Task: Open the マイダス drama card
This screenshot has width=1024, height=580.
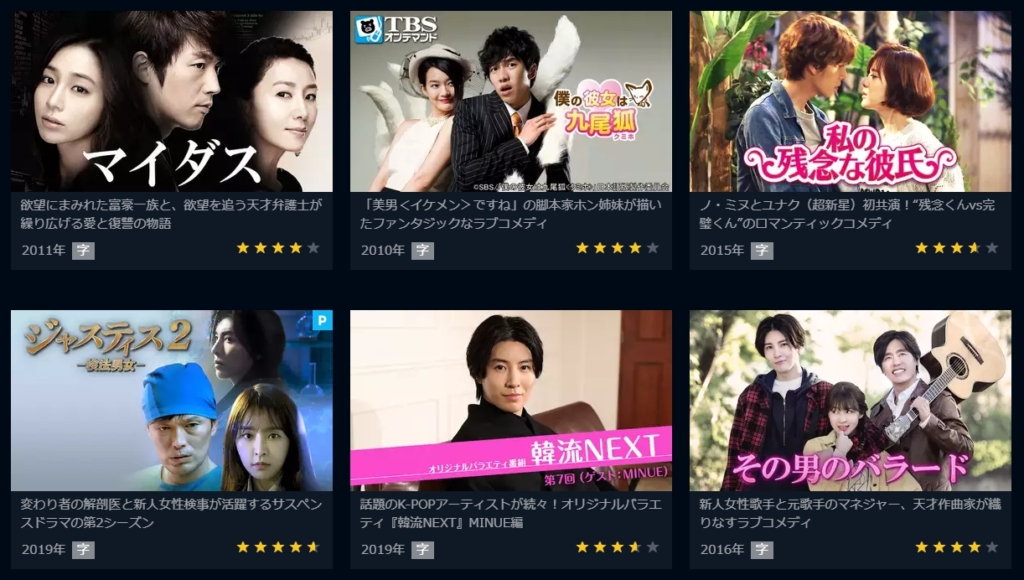Action: pyautogui.click(x=171, y=102)
